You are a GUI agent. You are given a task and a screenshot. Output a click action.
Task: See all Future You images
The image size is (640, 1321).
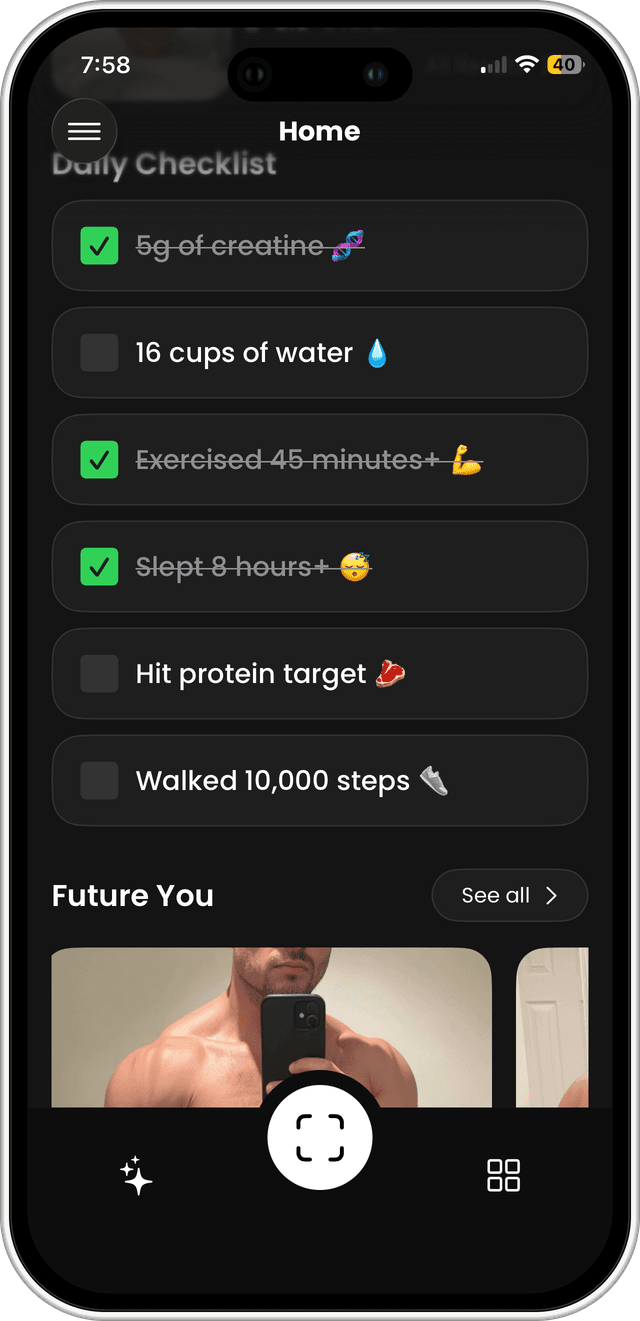pos(509,895)
